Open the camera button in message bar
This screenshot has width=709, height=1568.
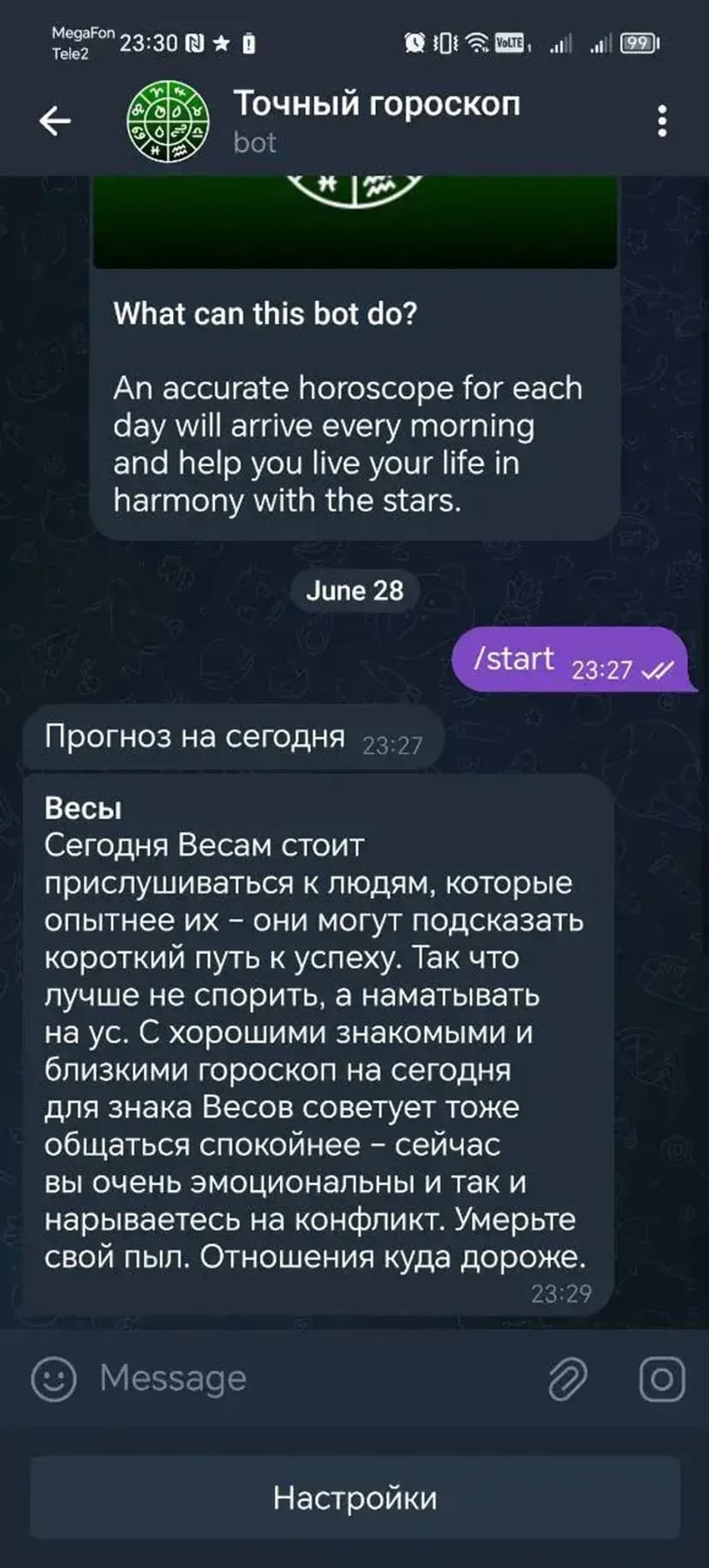click(662, 1379)
